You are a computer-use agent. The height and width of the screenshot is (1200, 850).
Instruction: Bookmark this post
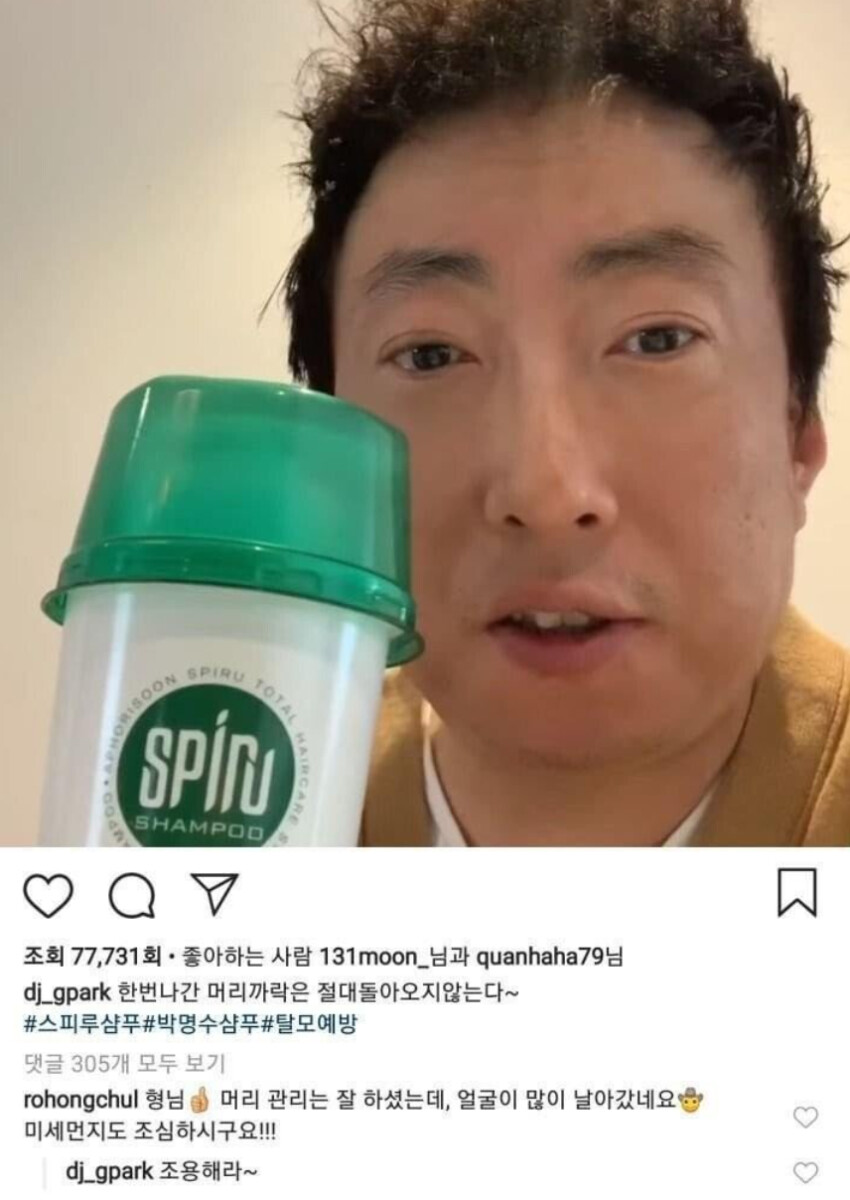point(797,892)
